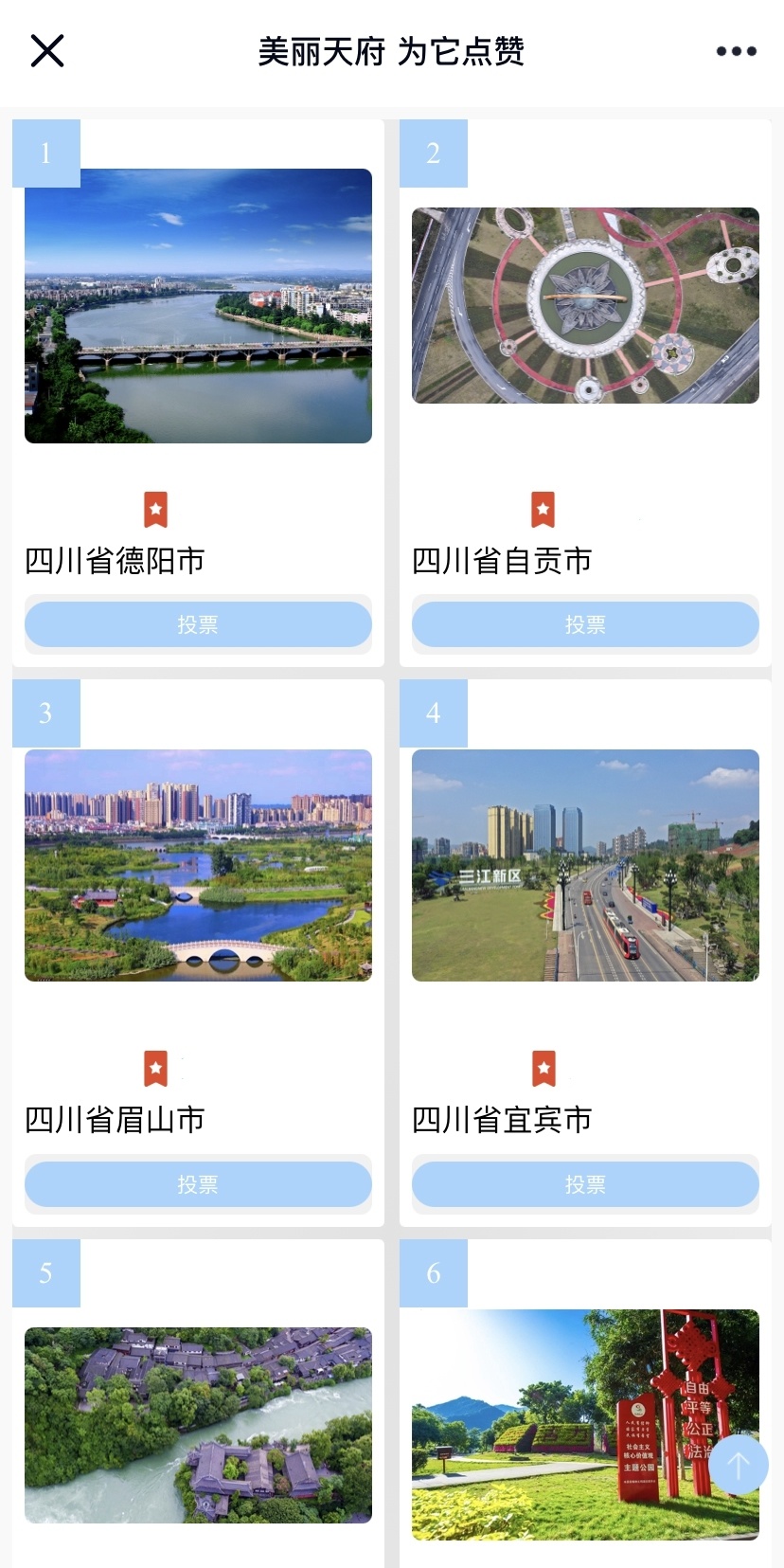Close the 美丽天府 voting page
The height and width of the screenshot is (1568, 784).
tap(46, 51)
